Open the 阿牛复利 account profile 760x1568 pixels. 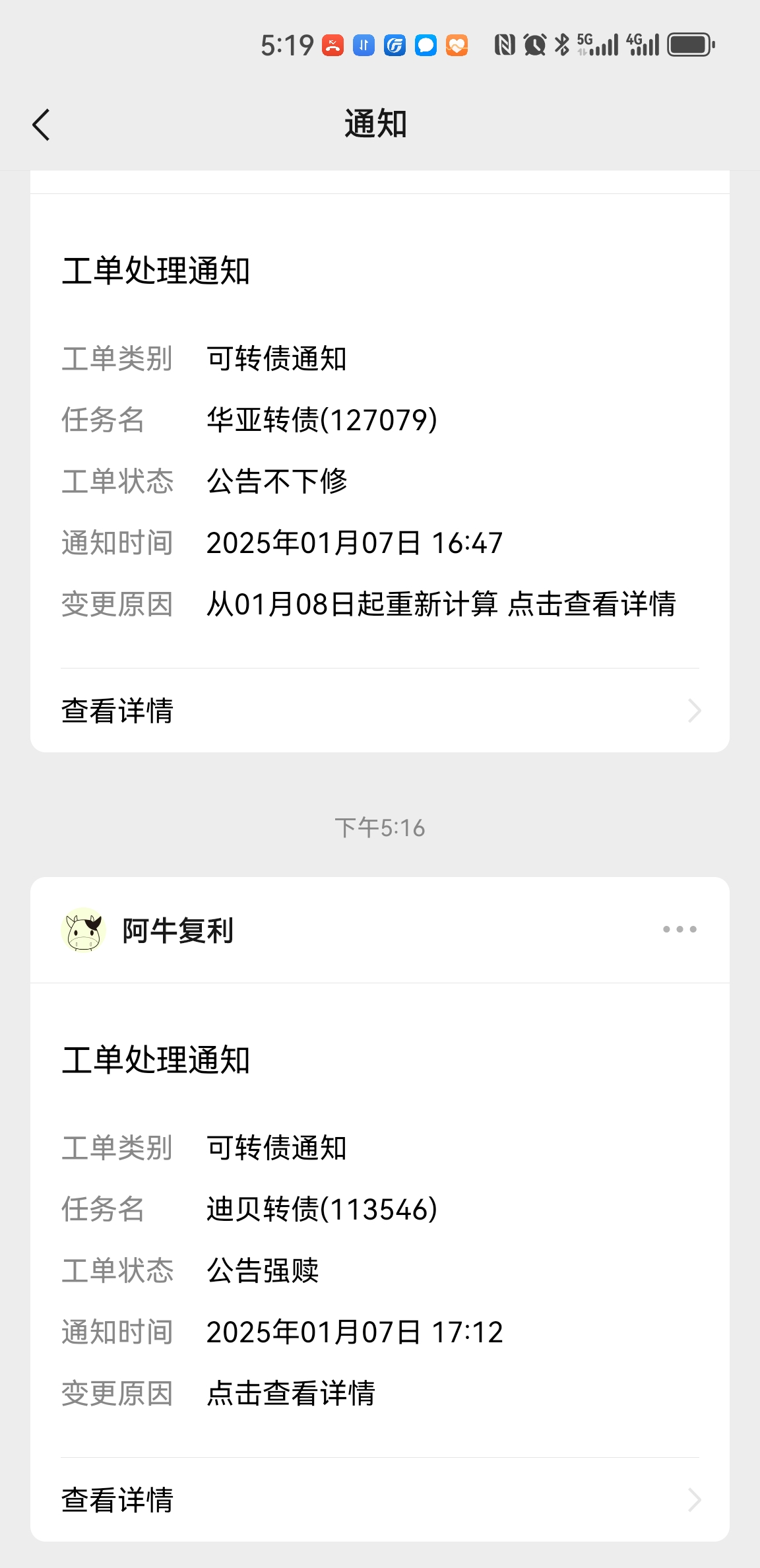[x=149, y=931]
